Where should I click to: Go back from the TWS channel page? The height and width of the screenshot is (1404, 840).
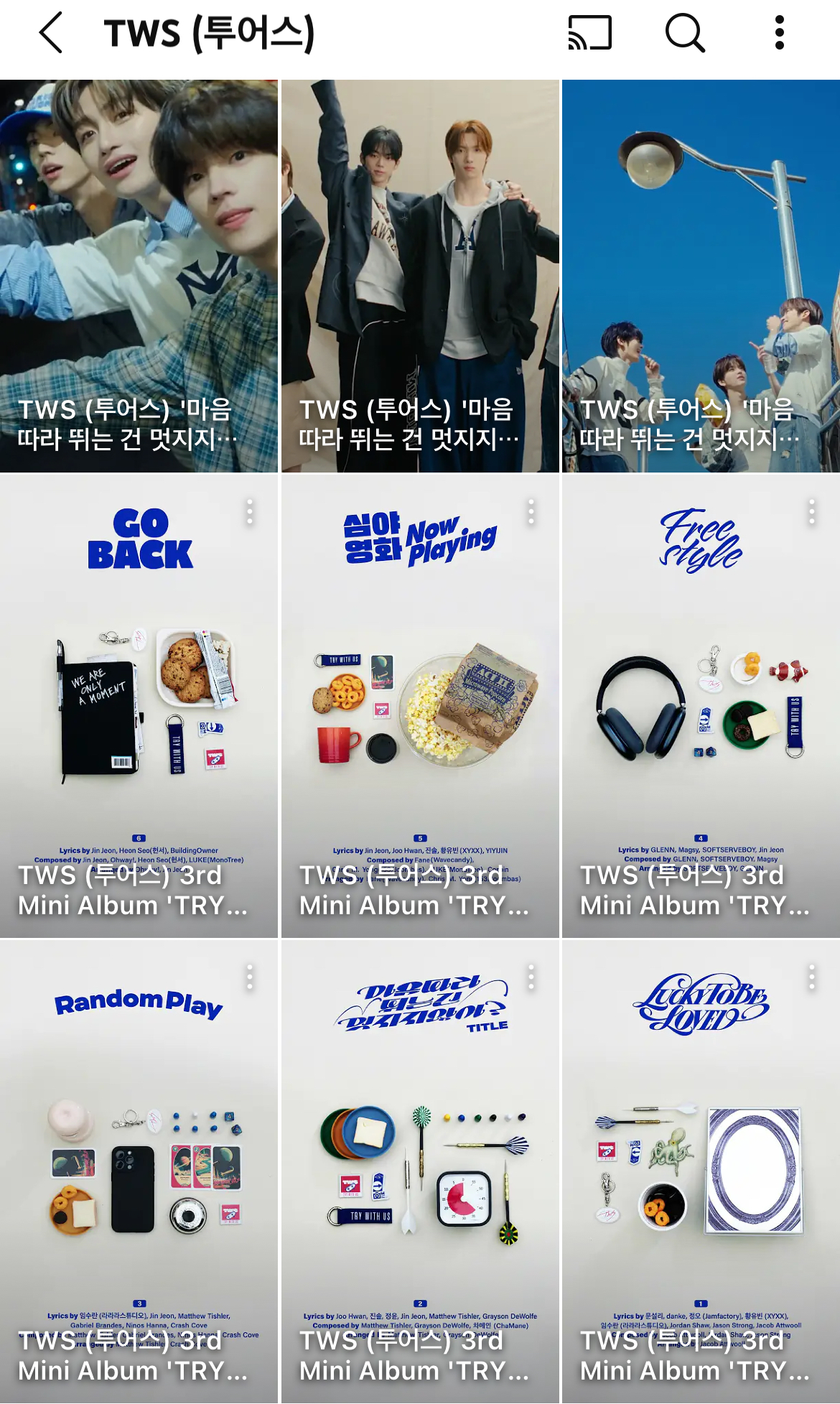pyautogui.click(x=51, y=33)
